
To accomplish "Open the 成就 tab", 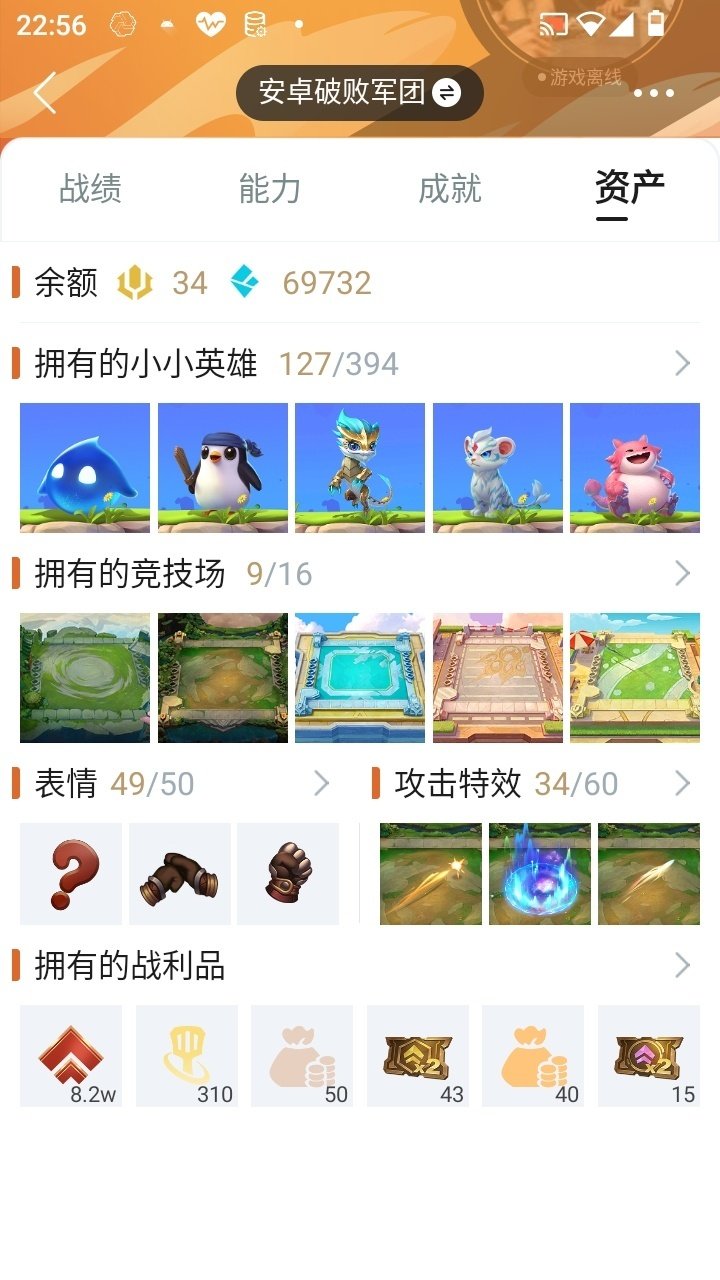I will tap(450, 189).
